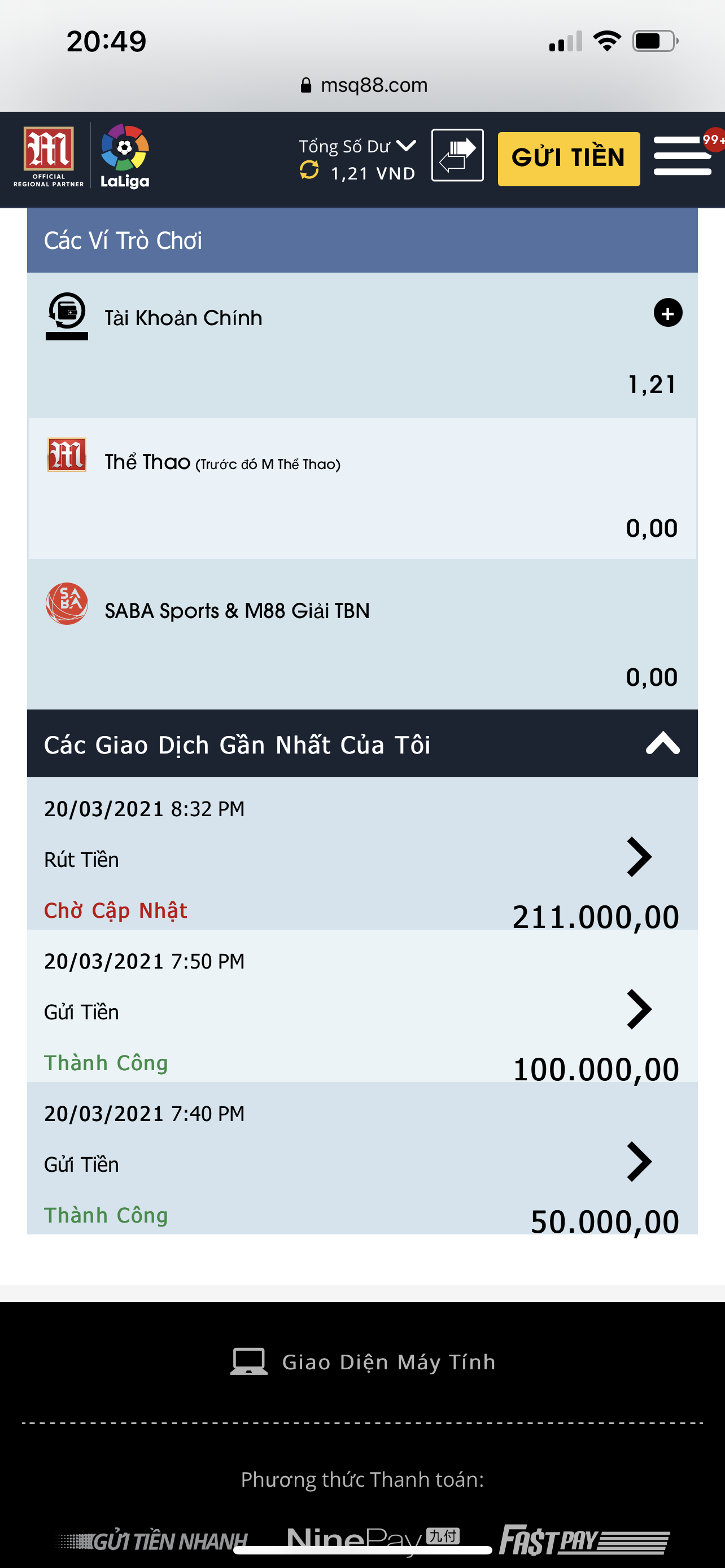Tap the GỬI TIỀN deposit button

(x=568, y=158)
